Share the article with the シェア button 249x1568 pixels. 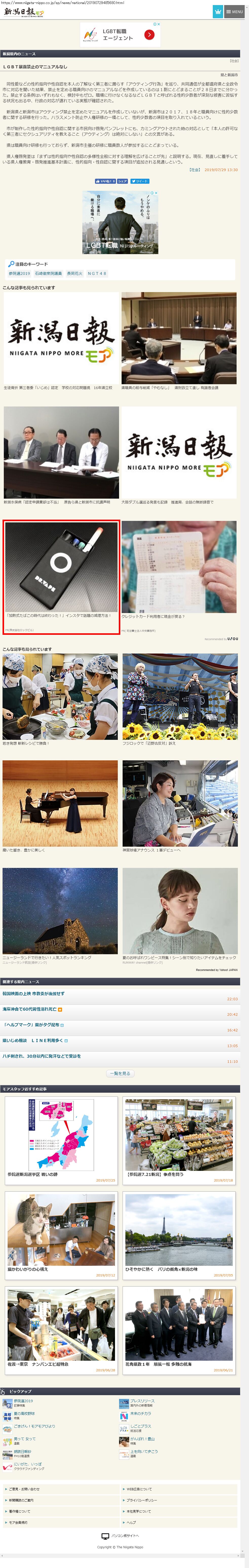pos(123,181)
